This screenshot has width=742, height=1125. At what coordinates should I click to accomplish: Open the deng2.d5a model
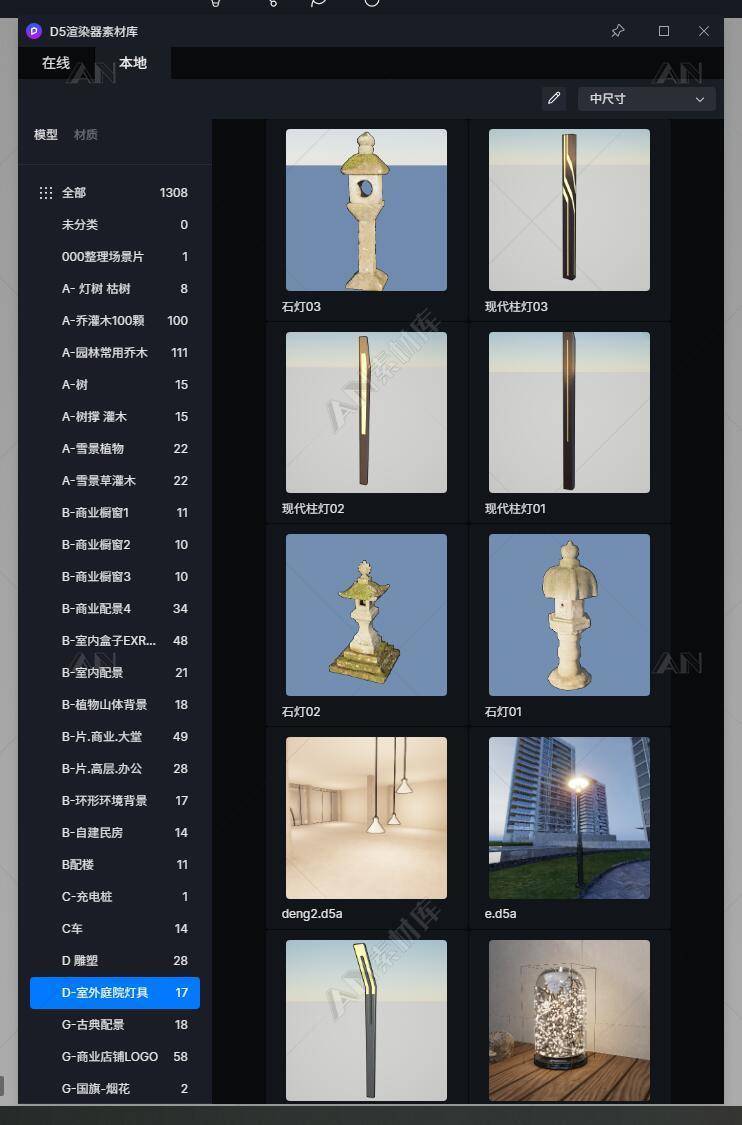tap(366, 818)
